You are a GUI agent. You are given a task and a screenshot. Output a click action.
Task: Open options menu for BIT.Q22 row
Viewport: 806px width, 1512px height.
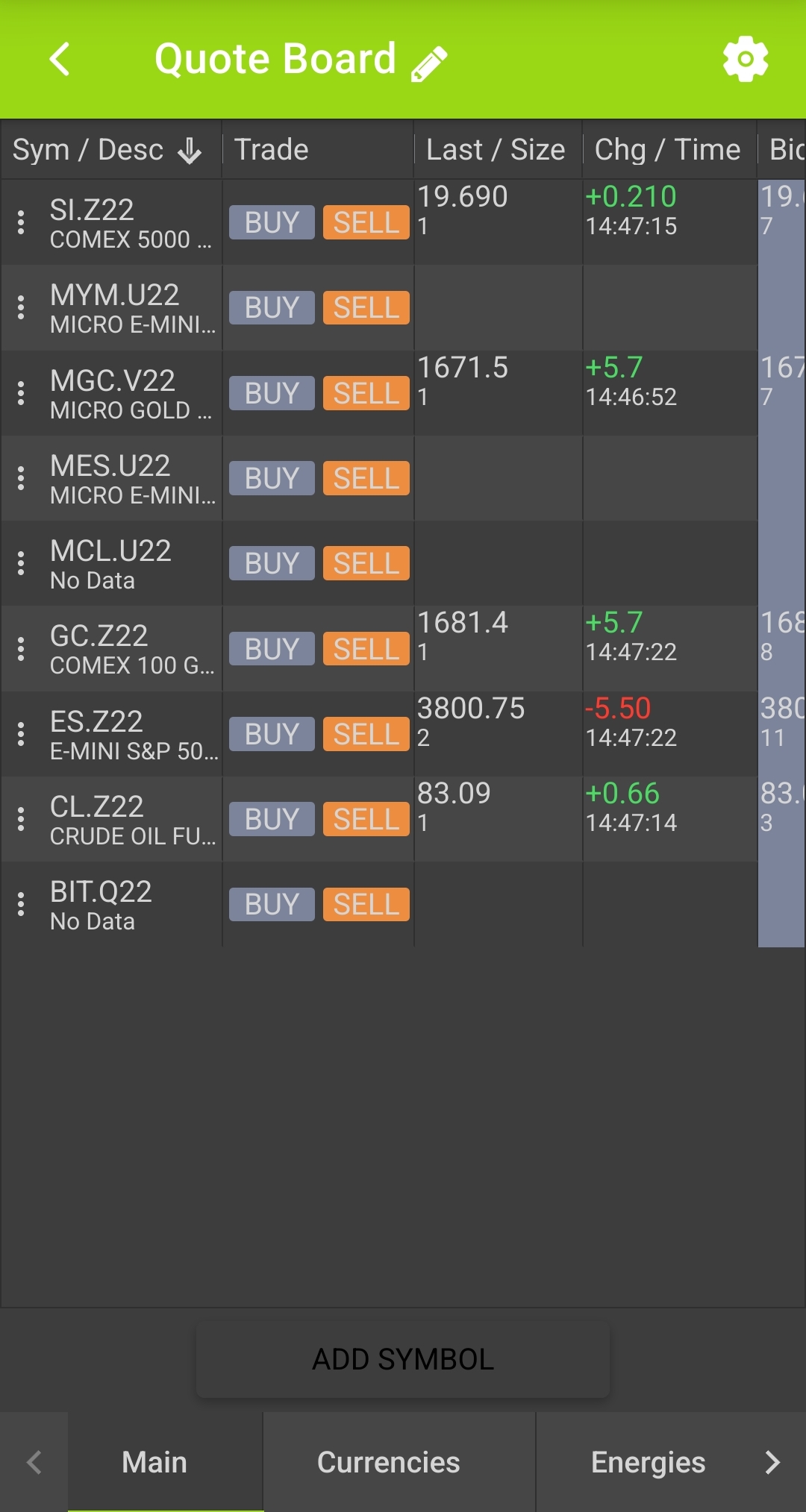(x=21, y=904)
